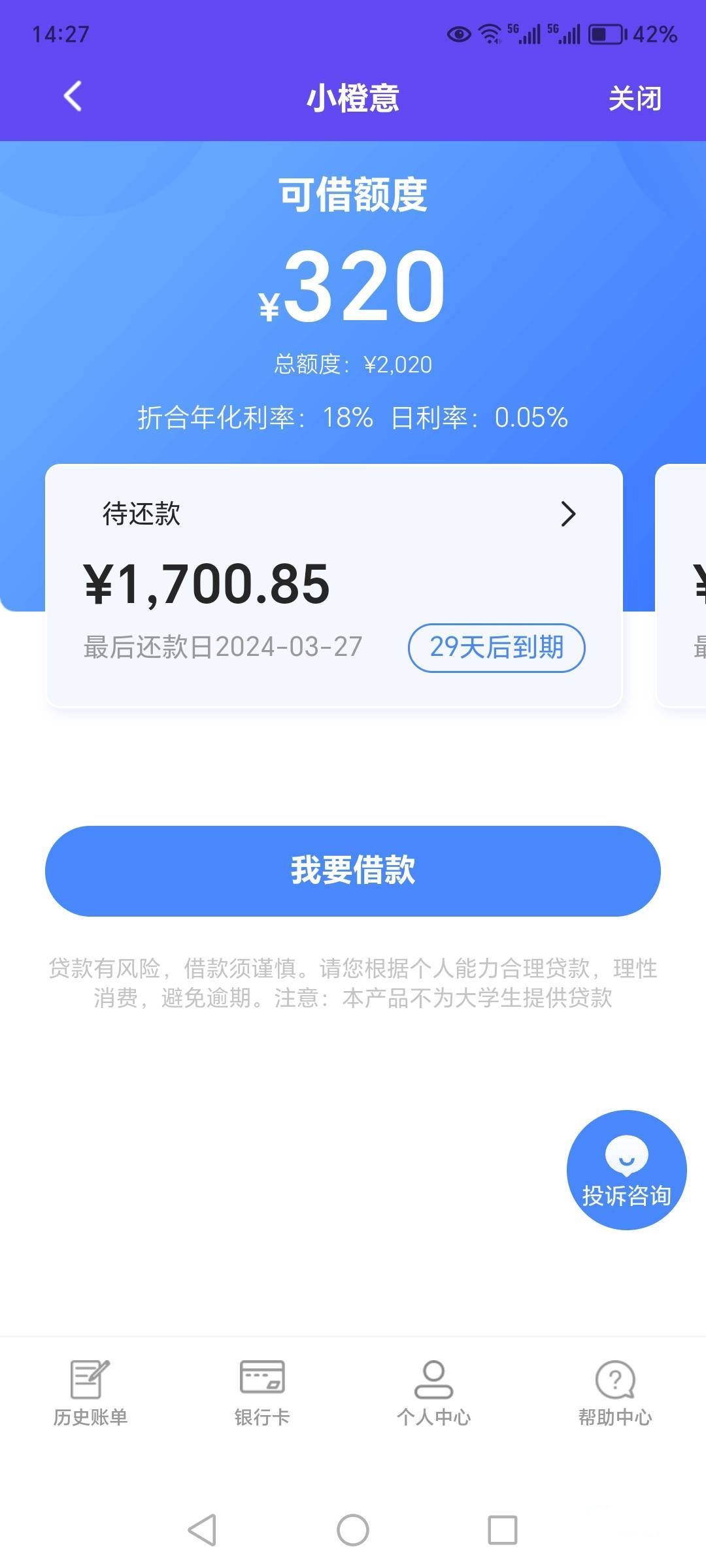706x1568 pixels.
Task: Go to 银行卡
Action: (262, 1393)
